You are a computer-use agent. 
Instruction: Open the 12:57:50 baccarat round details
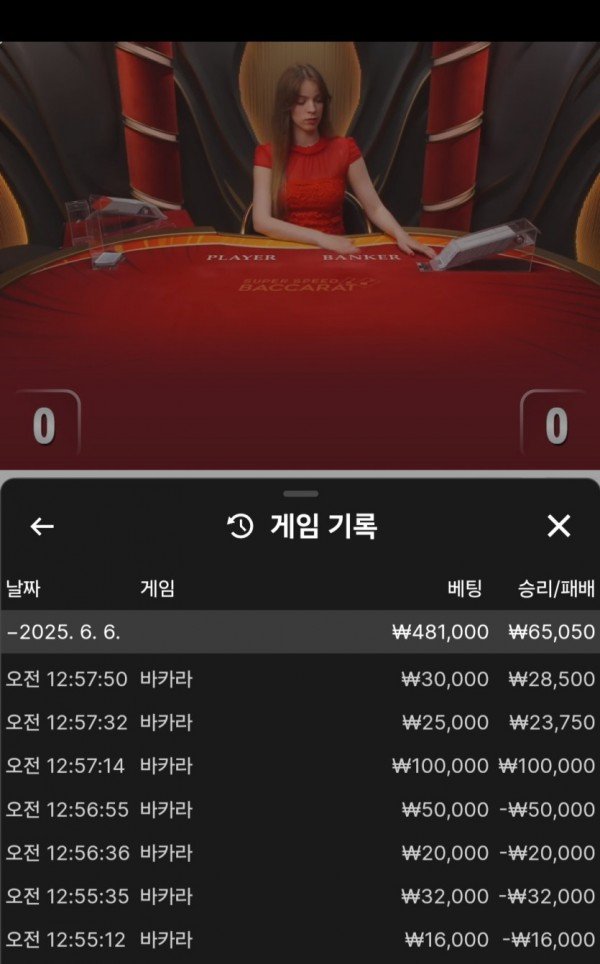click(300, 679)
